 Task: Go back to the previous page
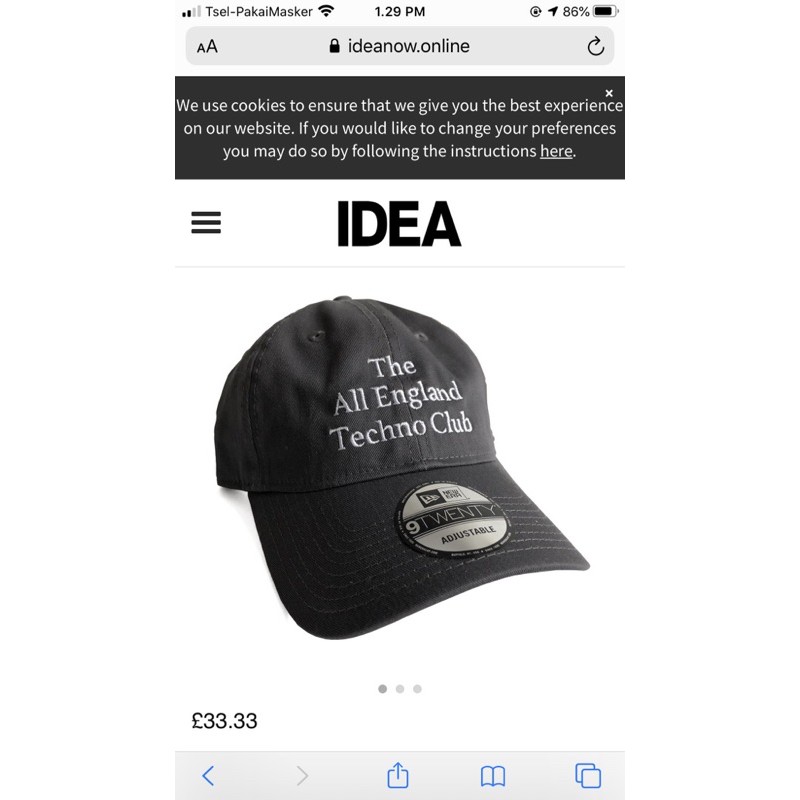(x=208, y=775)
